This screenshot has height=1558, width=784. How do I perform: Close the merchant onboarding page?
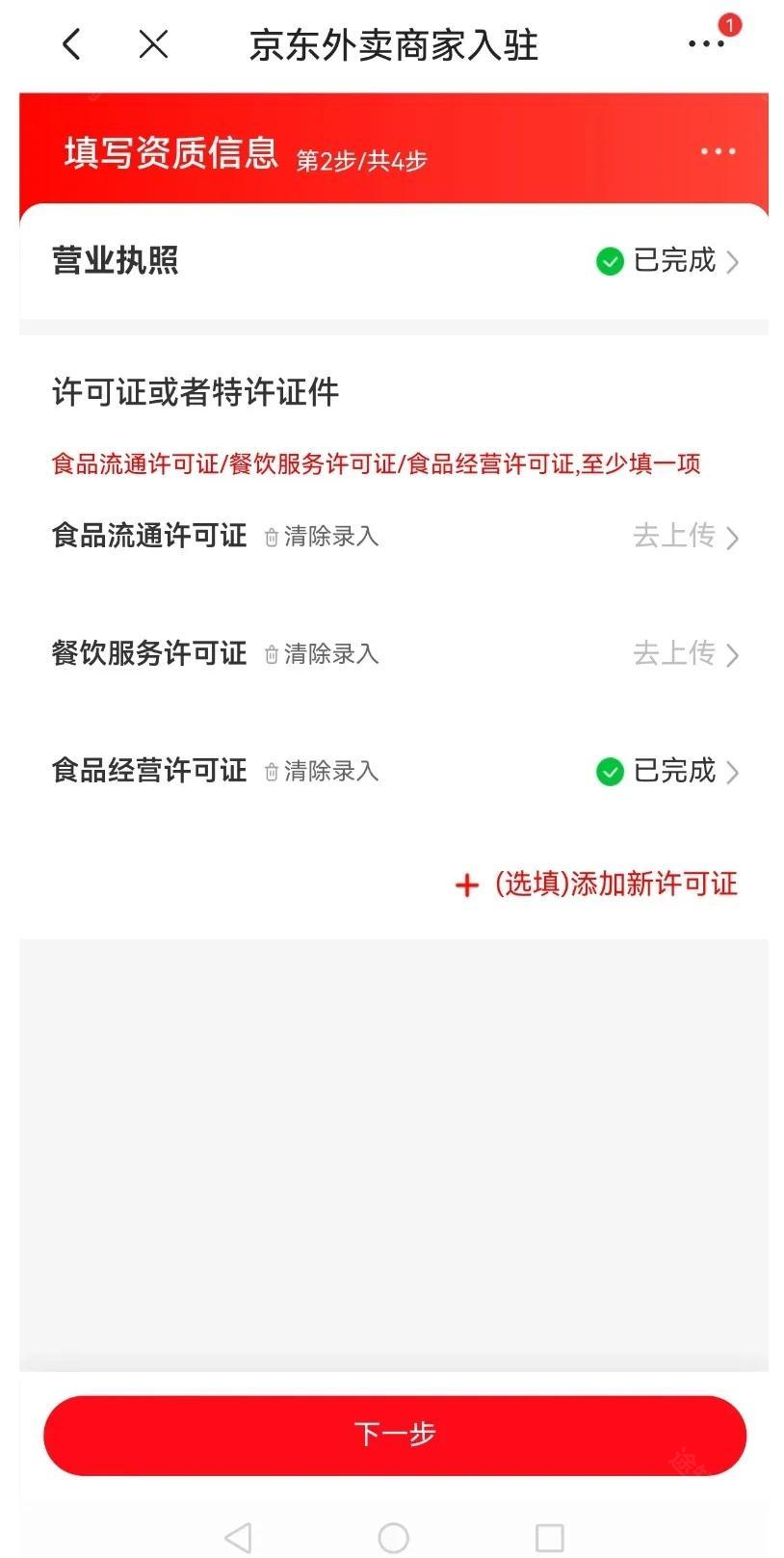pyautogui.click(x=153, y=44)
